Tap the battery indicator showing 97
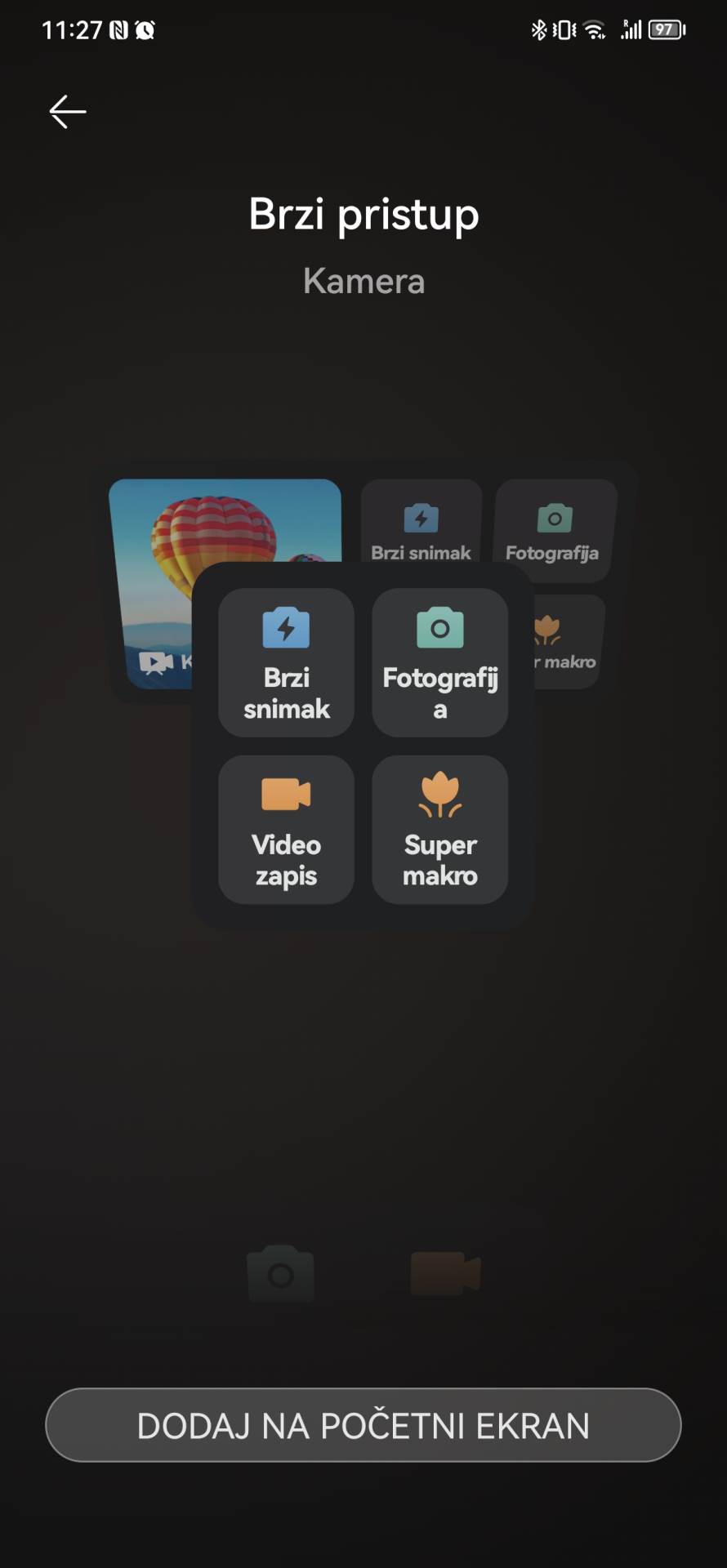This screenshot has height=1568, width=727. click(x=665, y=29)
